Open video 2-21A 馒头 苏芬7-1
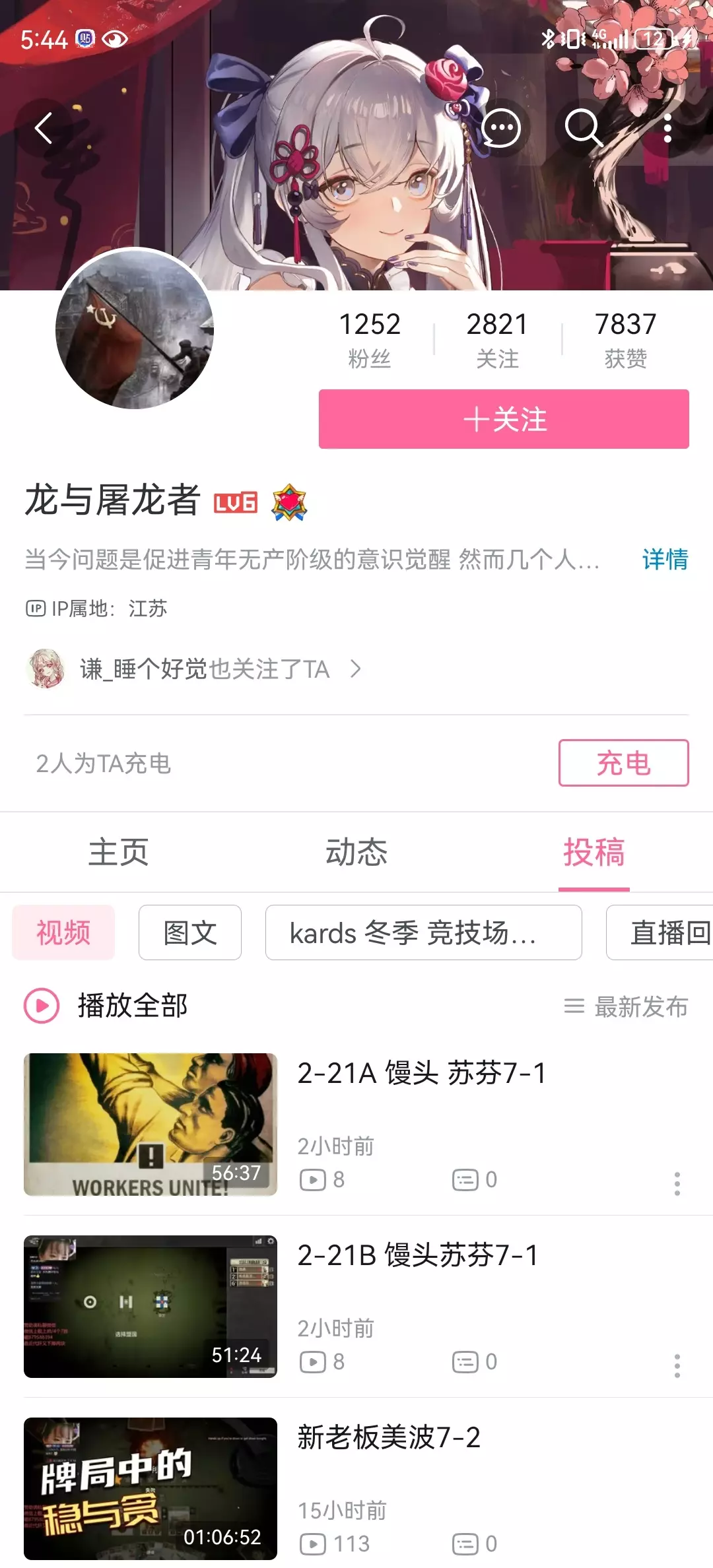The height and width of the screenshot is (1568, 713). pos(421,1073)
